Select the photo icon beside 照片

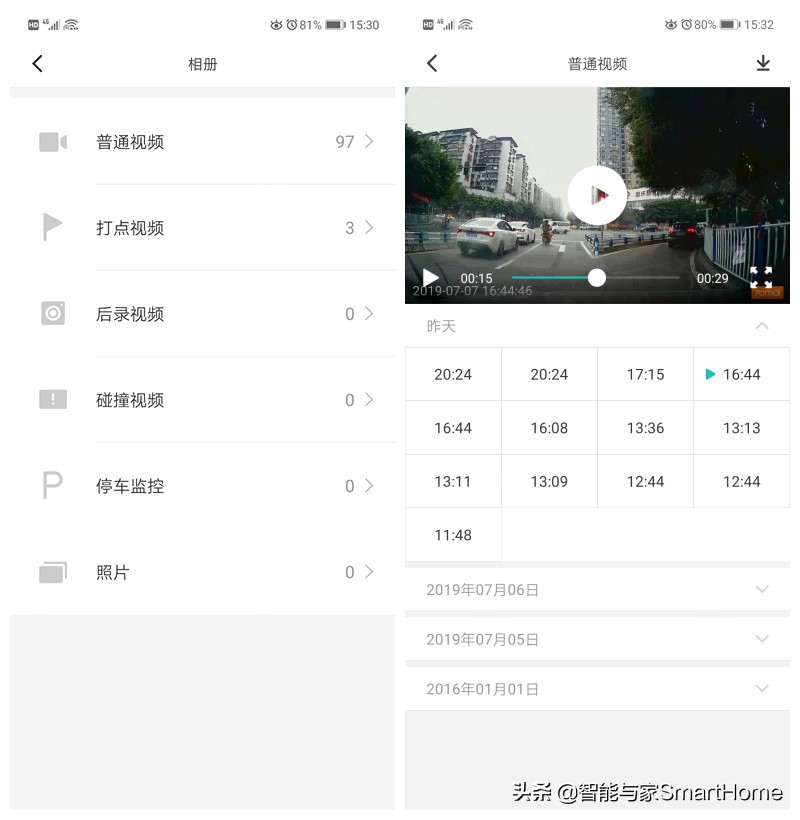[x=50, y=572]
